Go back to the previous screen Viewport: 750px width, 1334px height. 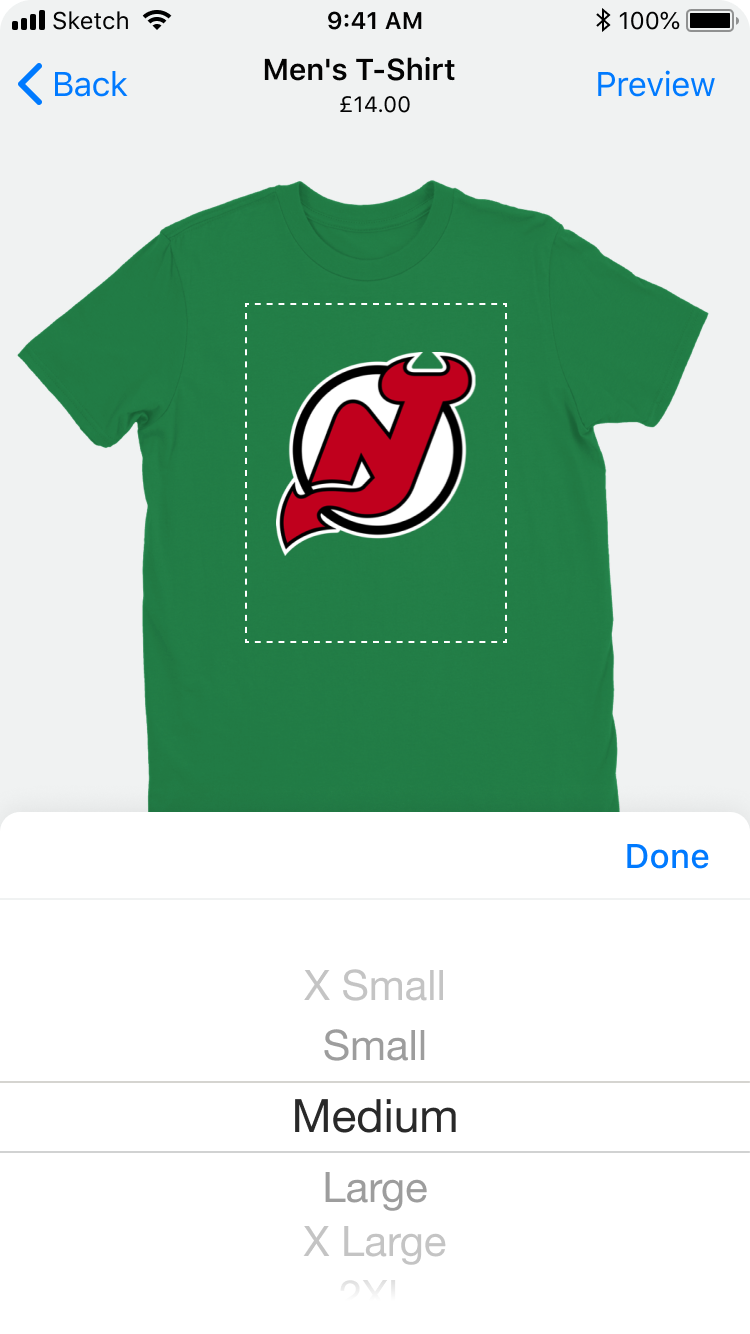(72, 85)
